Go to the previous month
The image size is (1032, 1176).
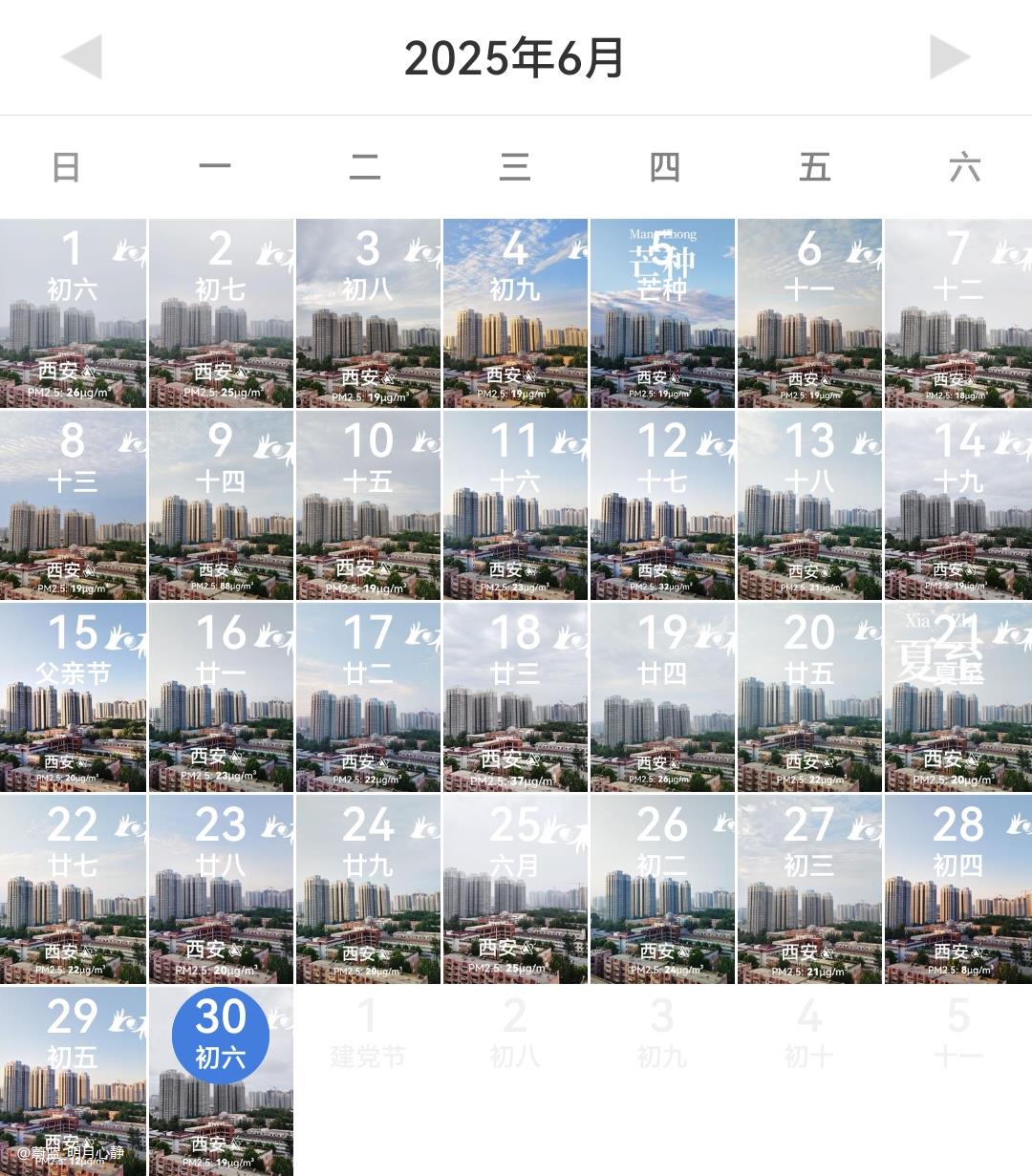82,57
